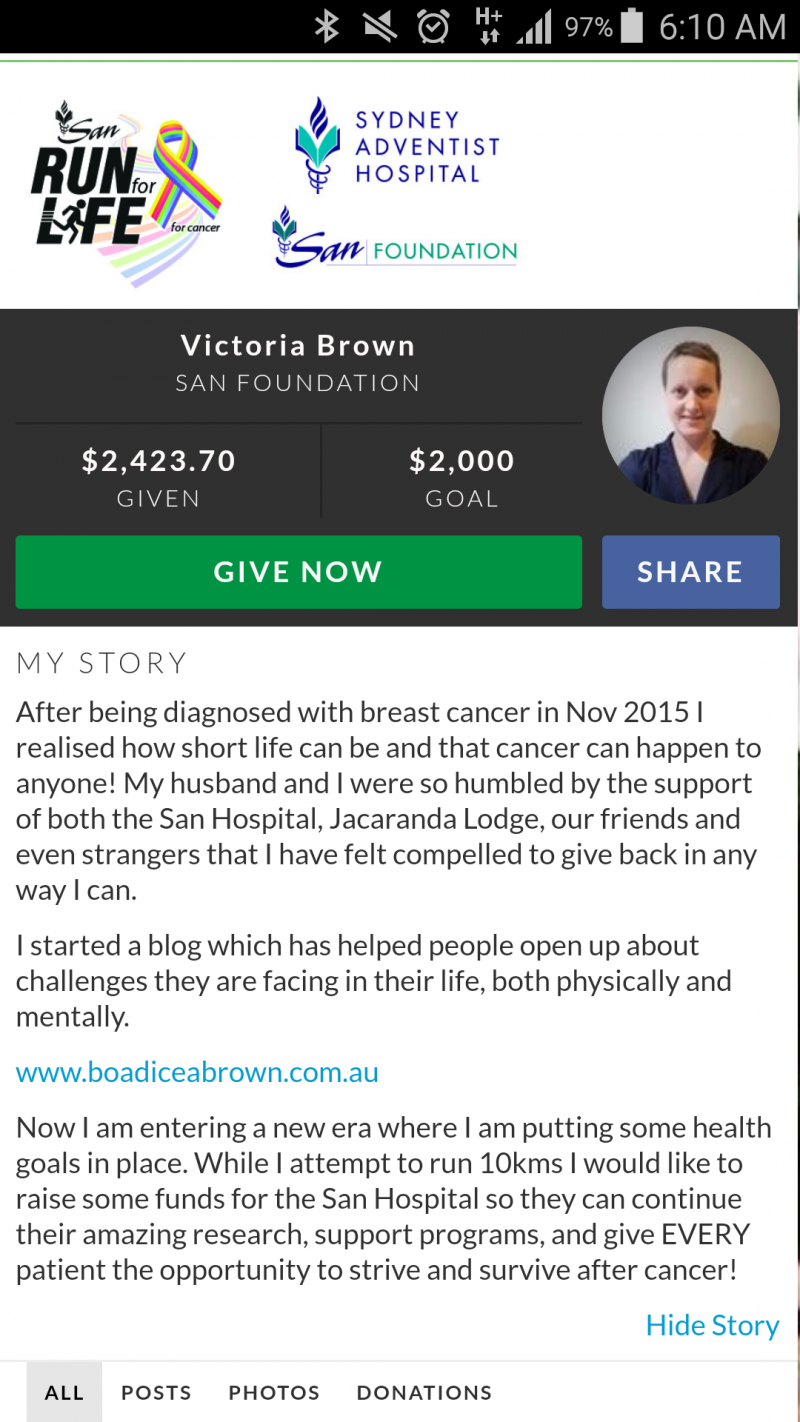Viewport: 800px width, 1422px height.
Task: Share Victoria Brown's fundraising page
Action: [x=690, y=572]
